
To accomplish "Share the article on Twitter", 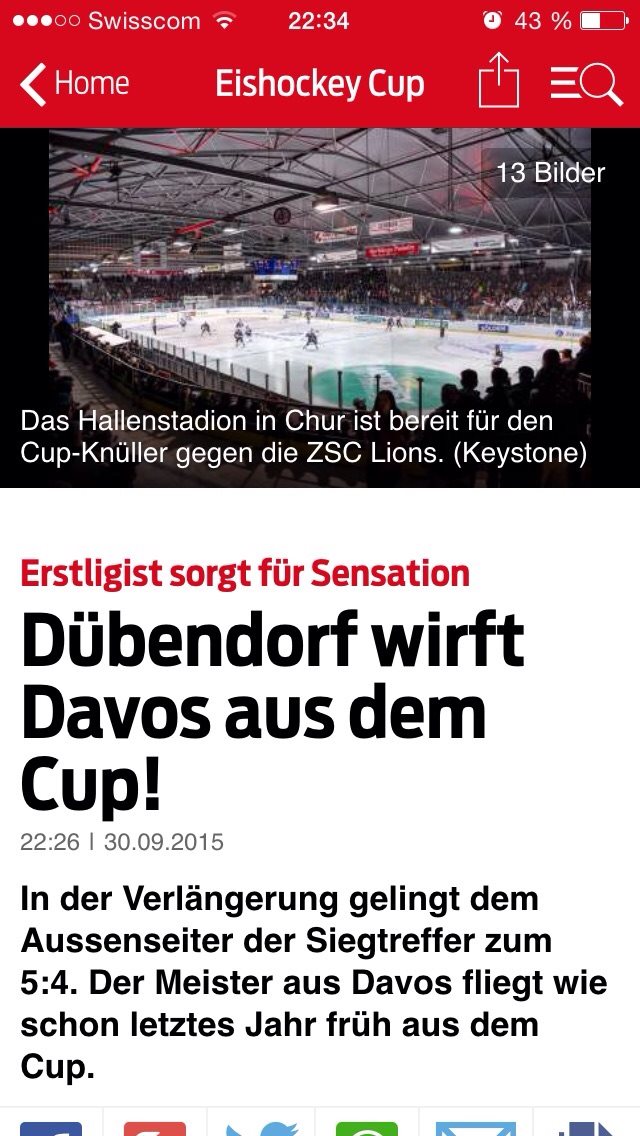I will coord(262,1127).
